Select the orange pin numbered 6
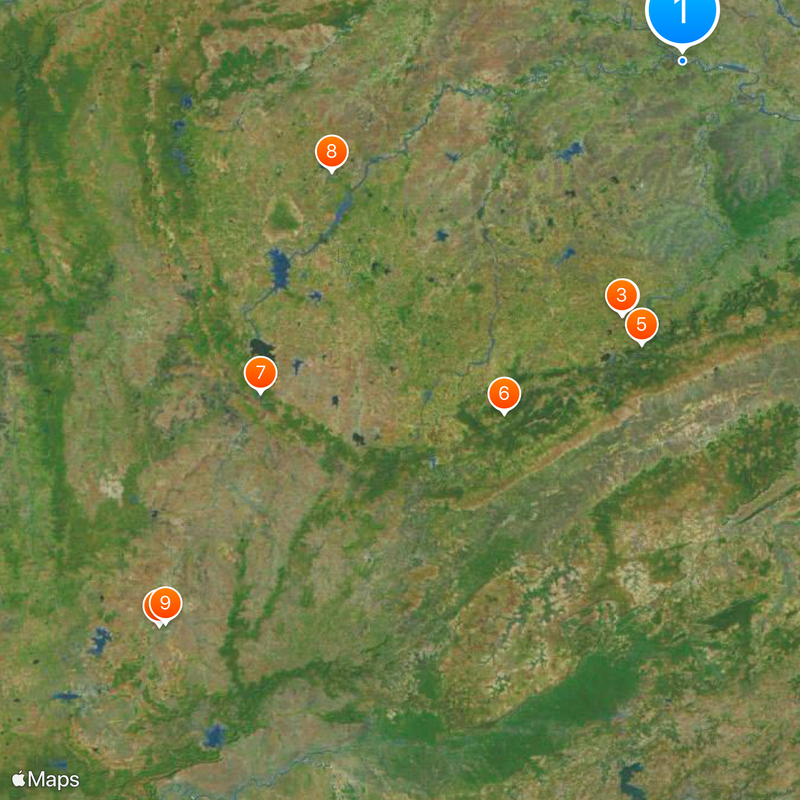800x800 pixels. click(x=504, y=393)
